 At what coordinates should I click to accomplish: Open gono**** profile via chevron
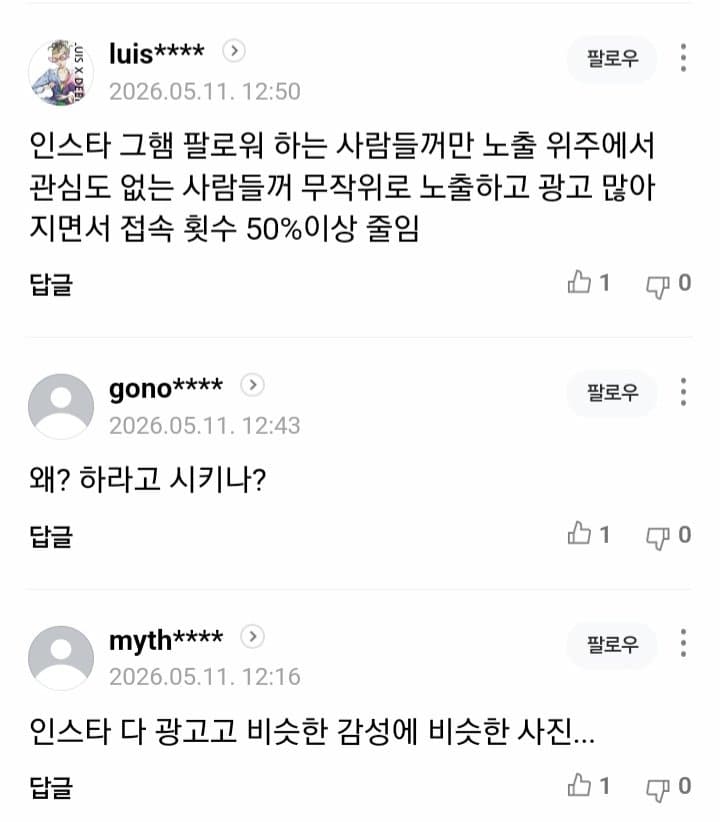point(252,385)
